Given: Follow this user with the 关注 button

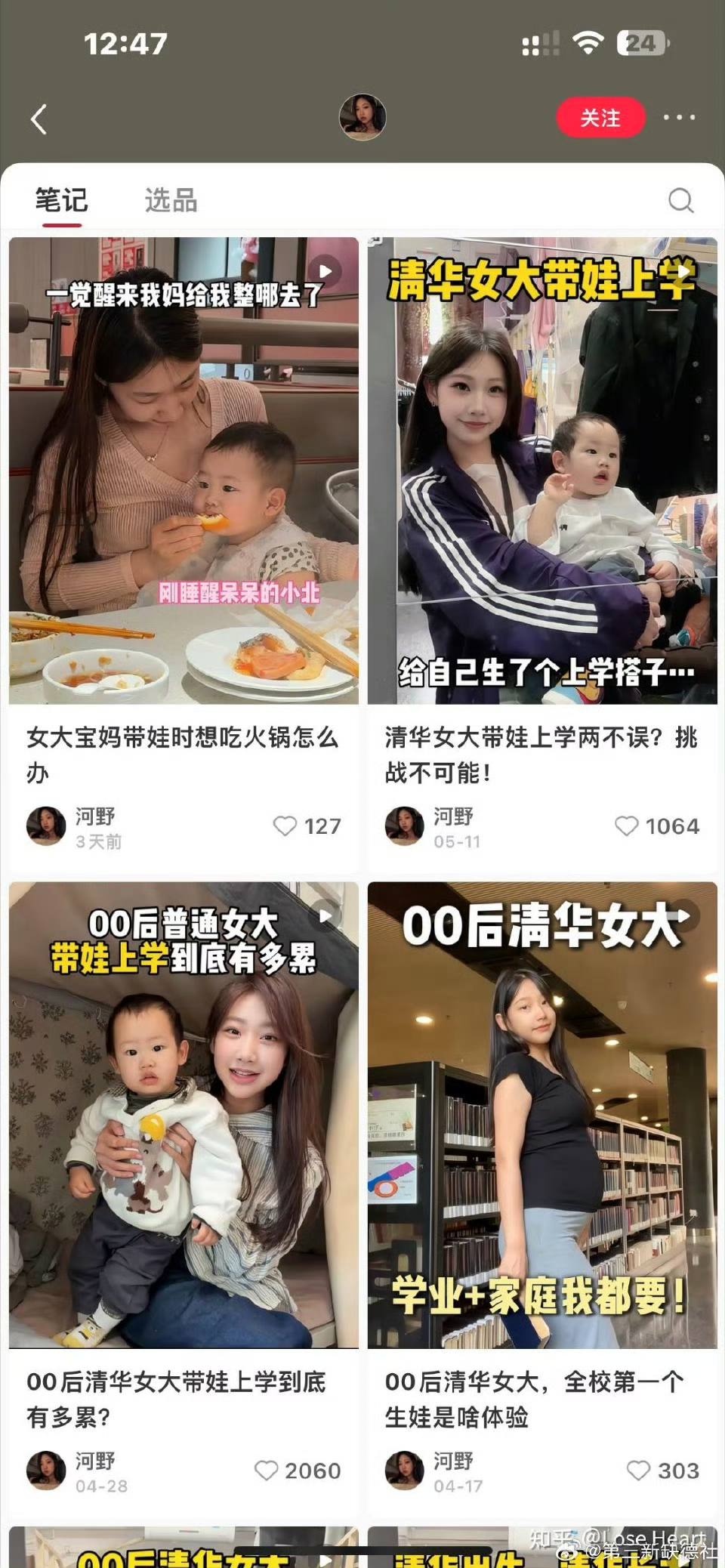Looking at the screenshot, I should pos(600,118).
